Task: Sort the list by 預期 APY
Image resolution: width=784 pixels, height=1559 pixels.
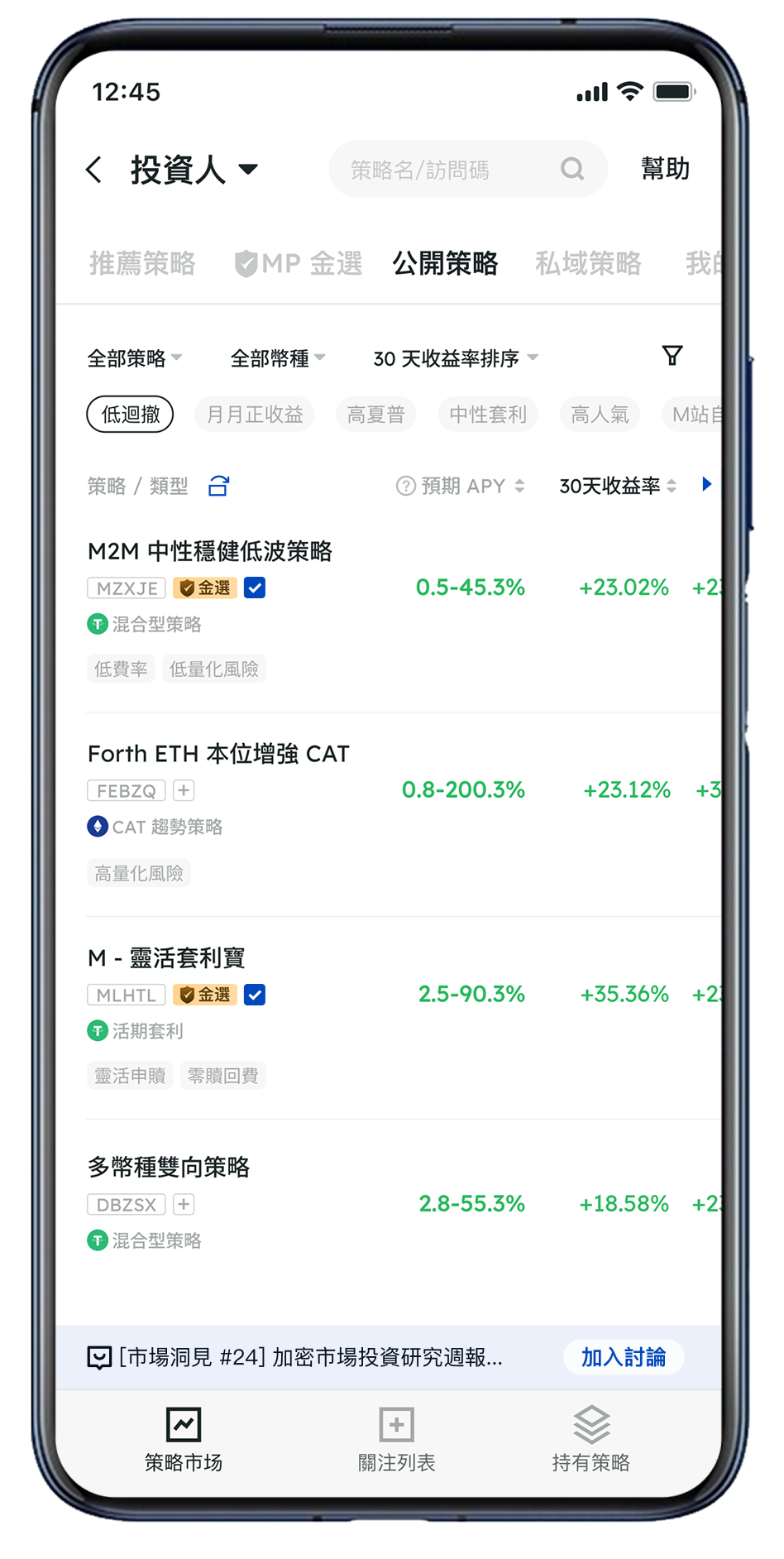Action: [x=462, y=486]
